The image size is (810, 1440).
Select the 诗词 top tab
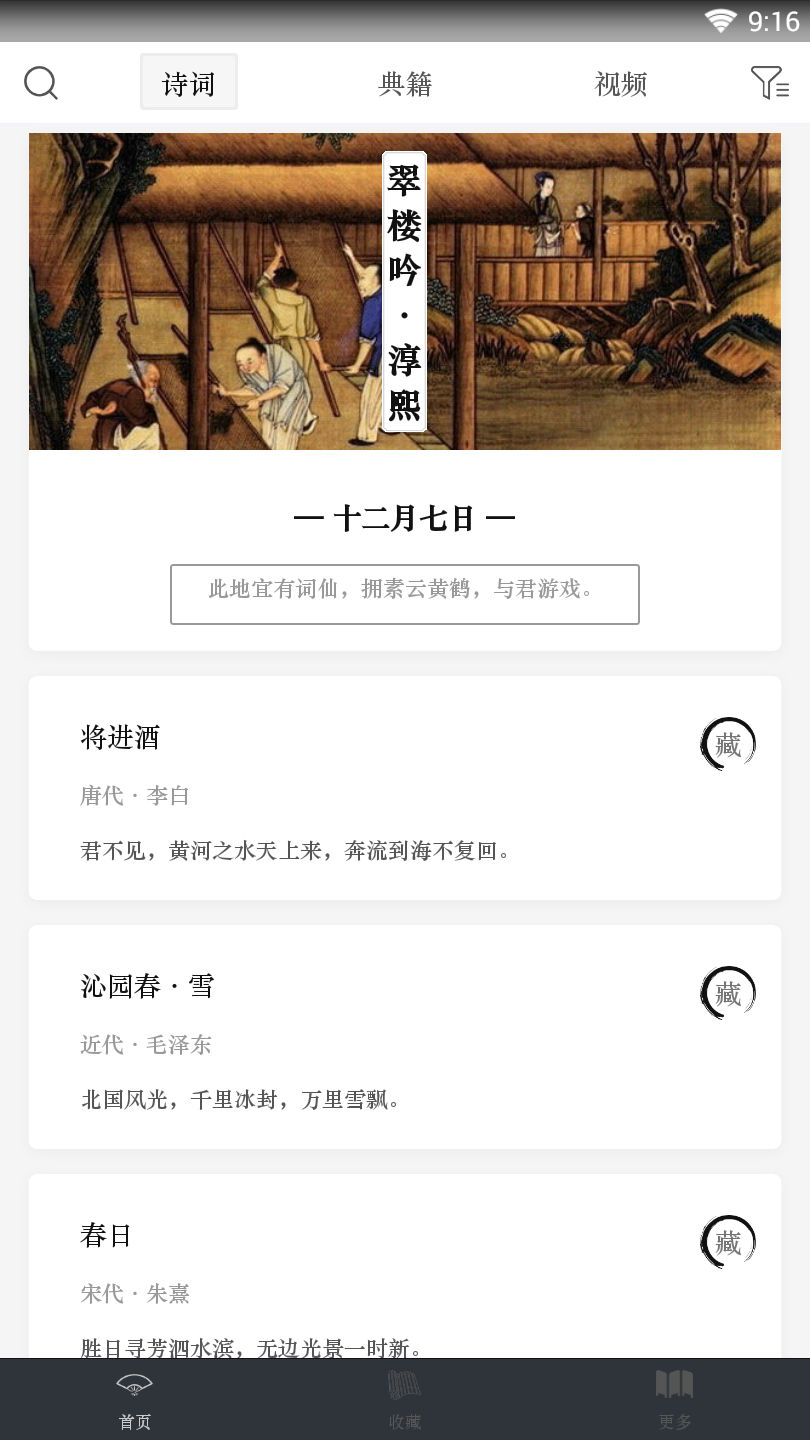[189, 83]
